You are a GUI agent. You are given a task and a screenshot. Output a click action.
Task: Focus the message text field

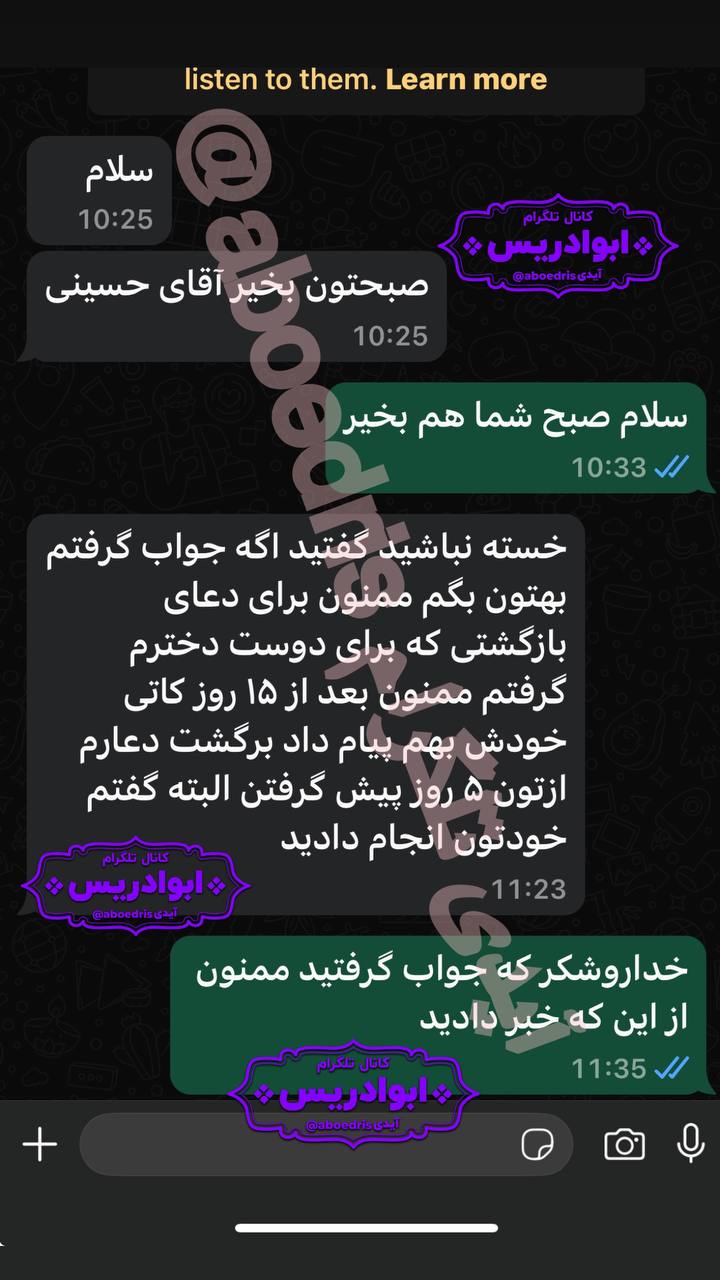tap(300, 1144)
